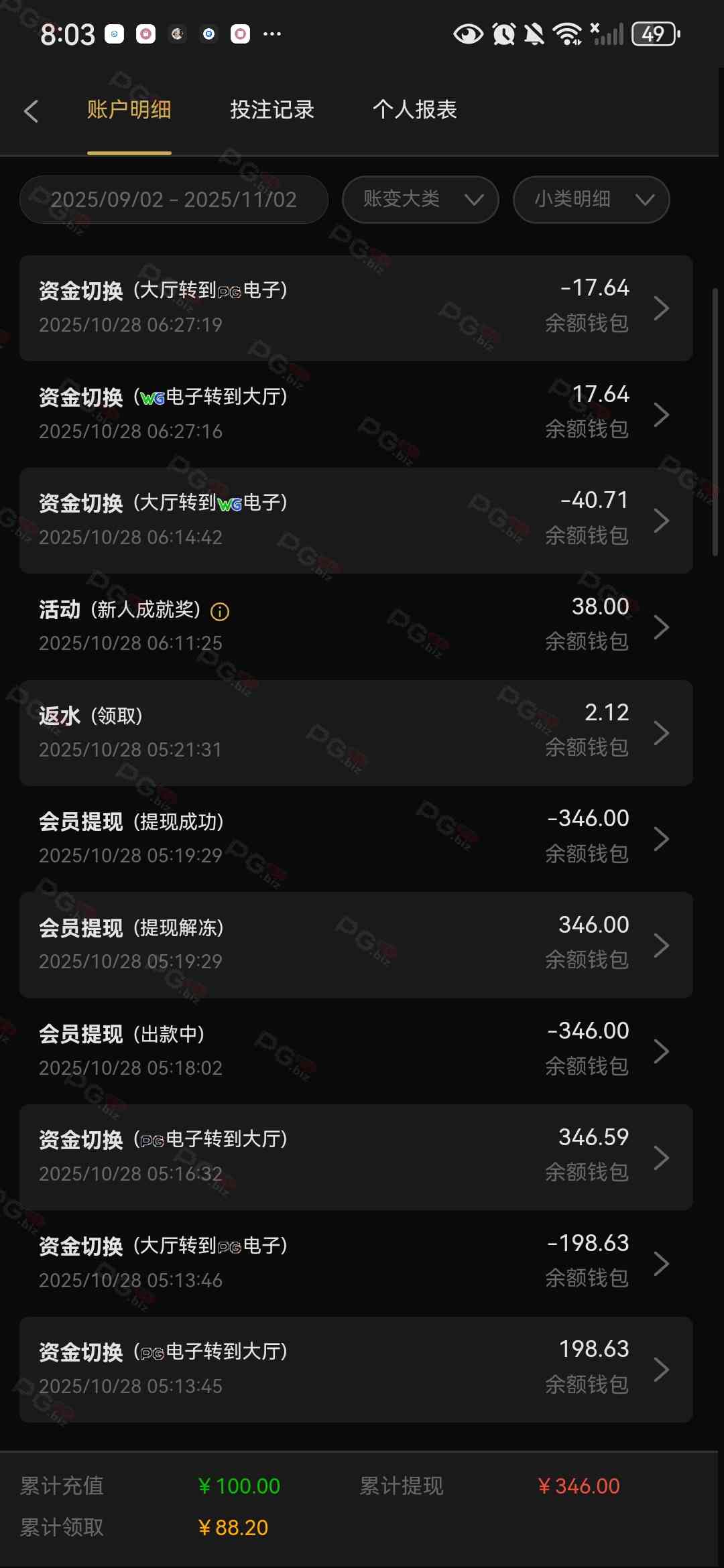Select the 账户明细 tab

129,110
